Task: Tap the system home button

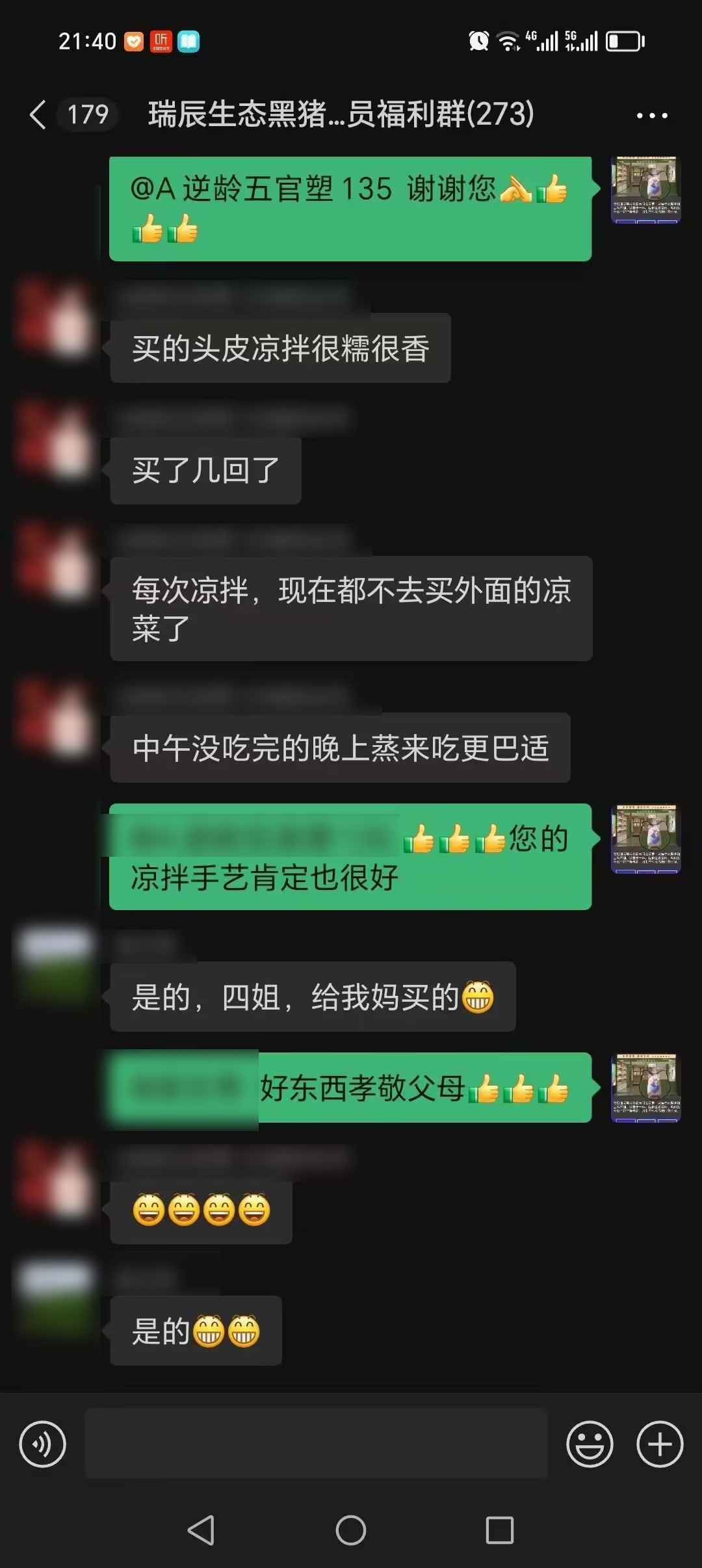Action: coord(350,1530)
